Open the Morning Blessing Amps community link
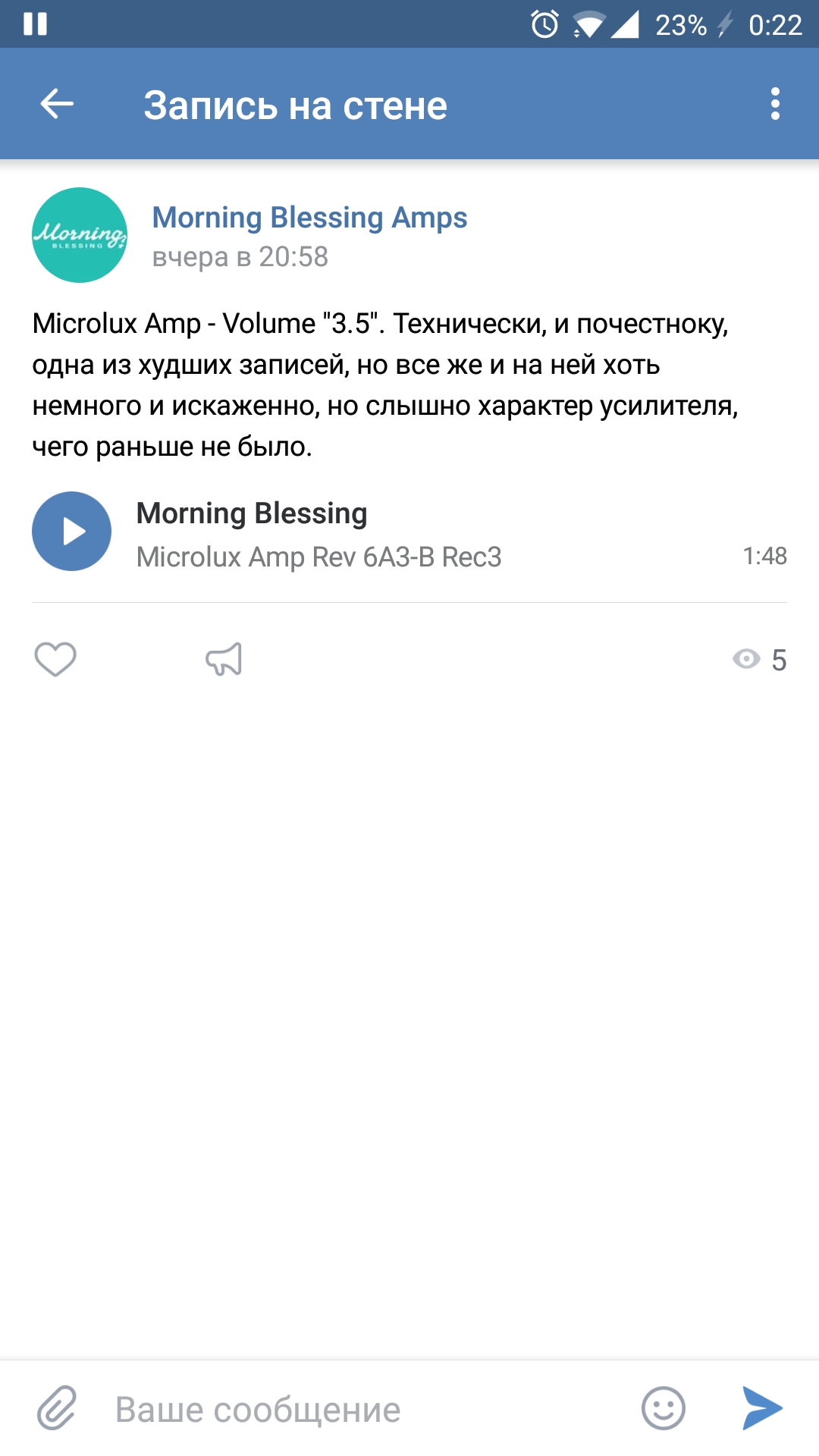 [x=309, y=218]
